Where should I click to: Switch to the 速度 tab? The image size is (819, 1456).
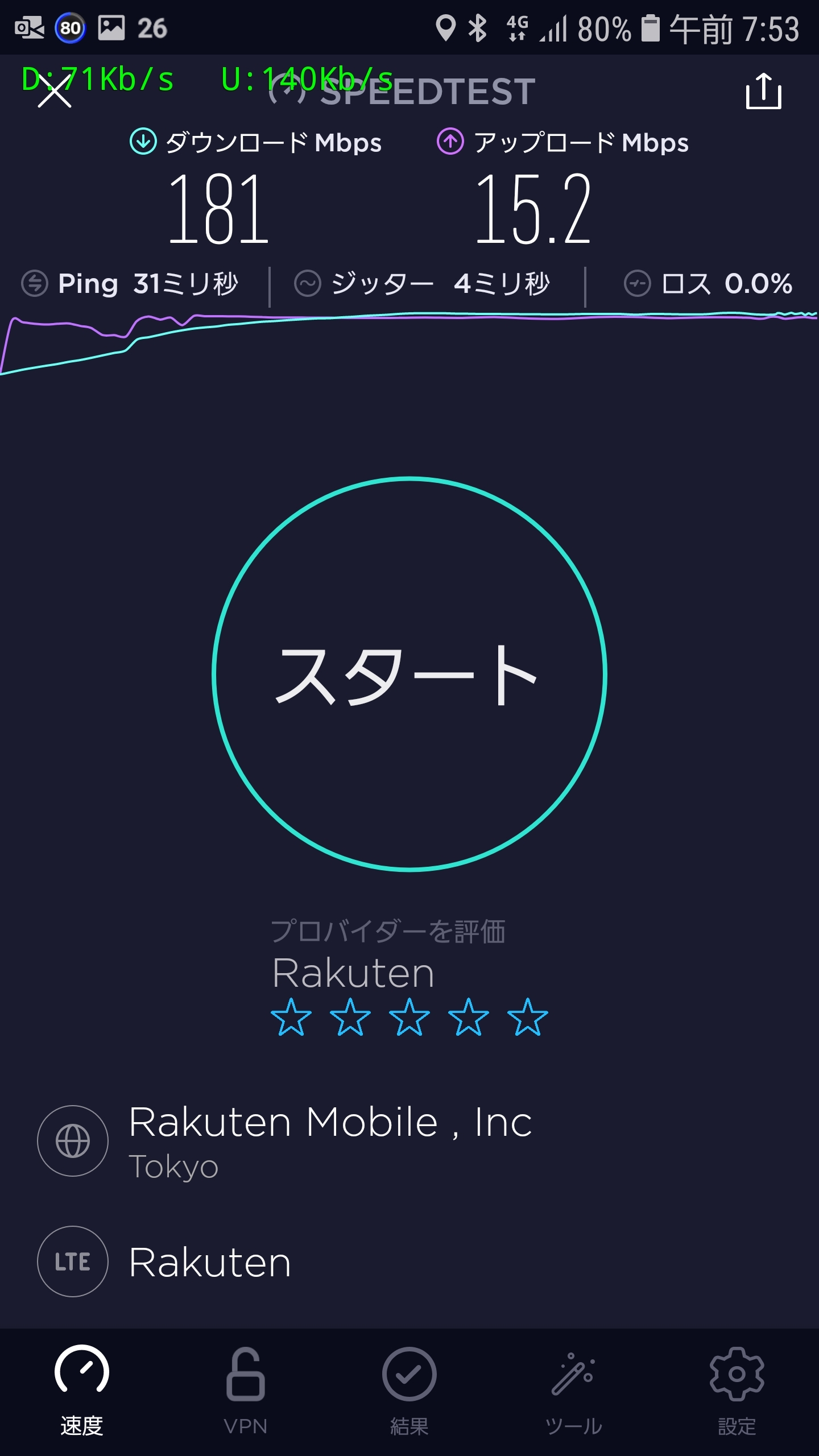coord(82,1391)
